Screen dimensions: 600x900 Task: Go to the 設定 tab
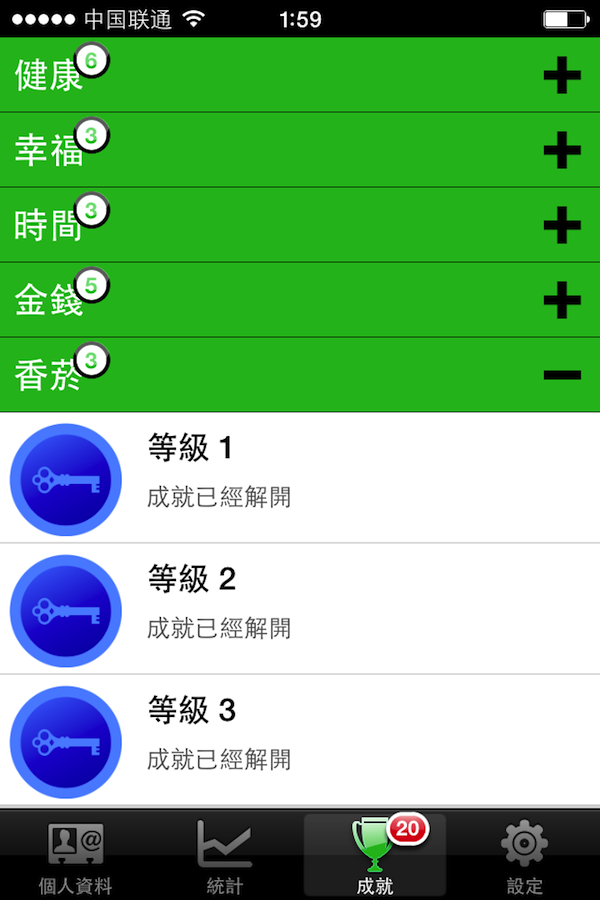(524, 856)
